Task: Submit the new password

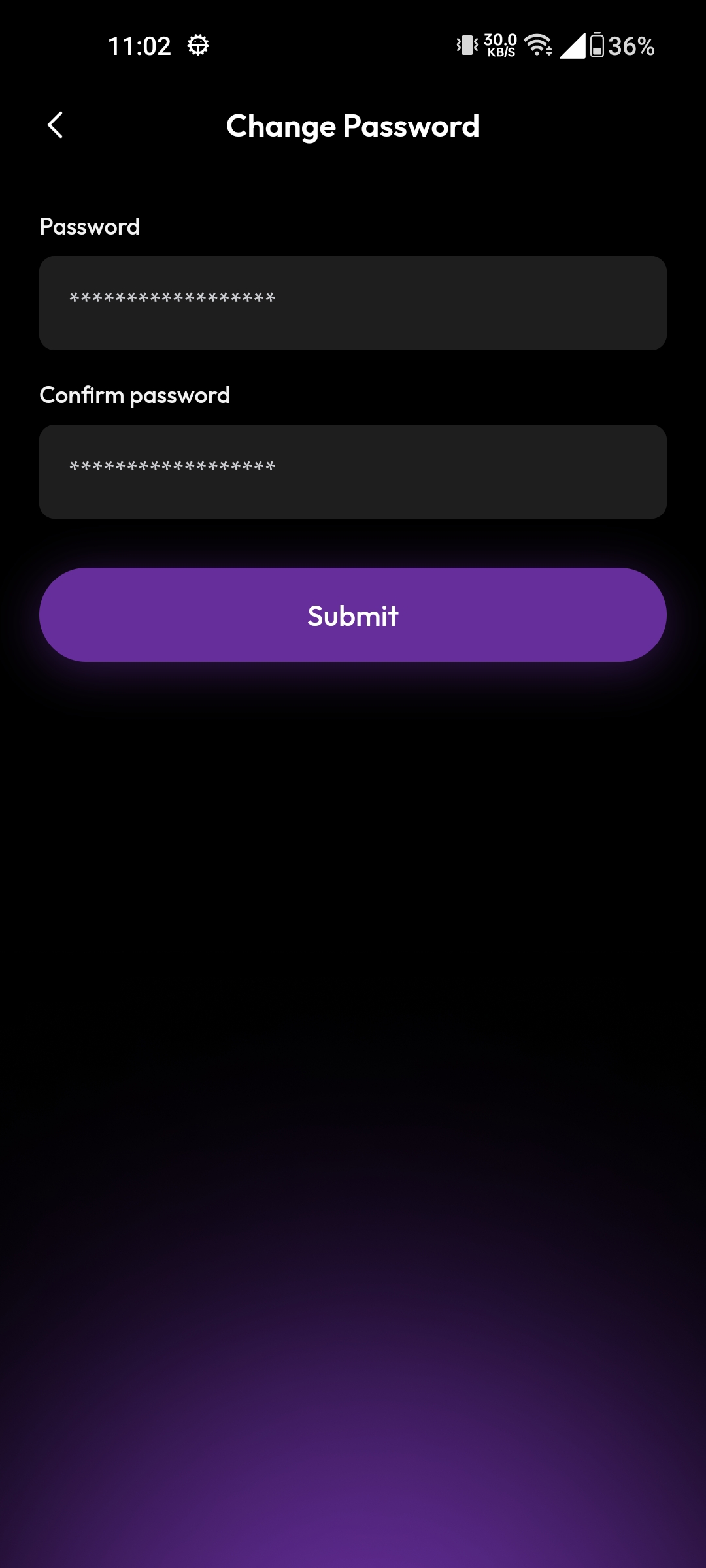Action: 353,615
